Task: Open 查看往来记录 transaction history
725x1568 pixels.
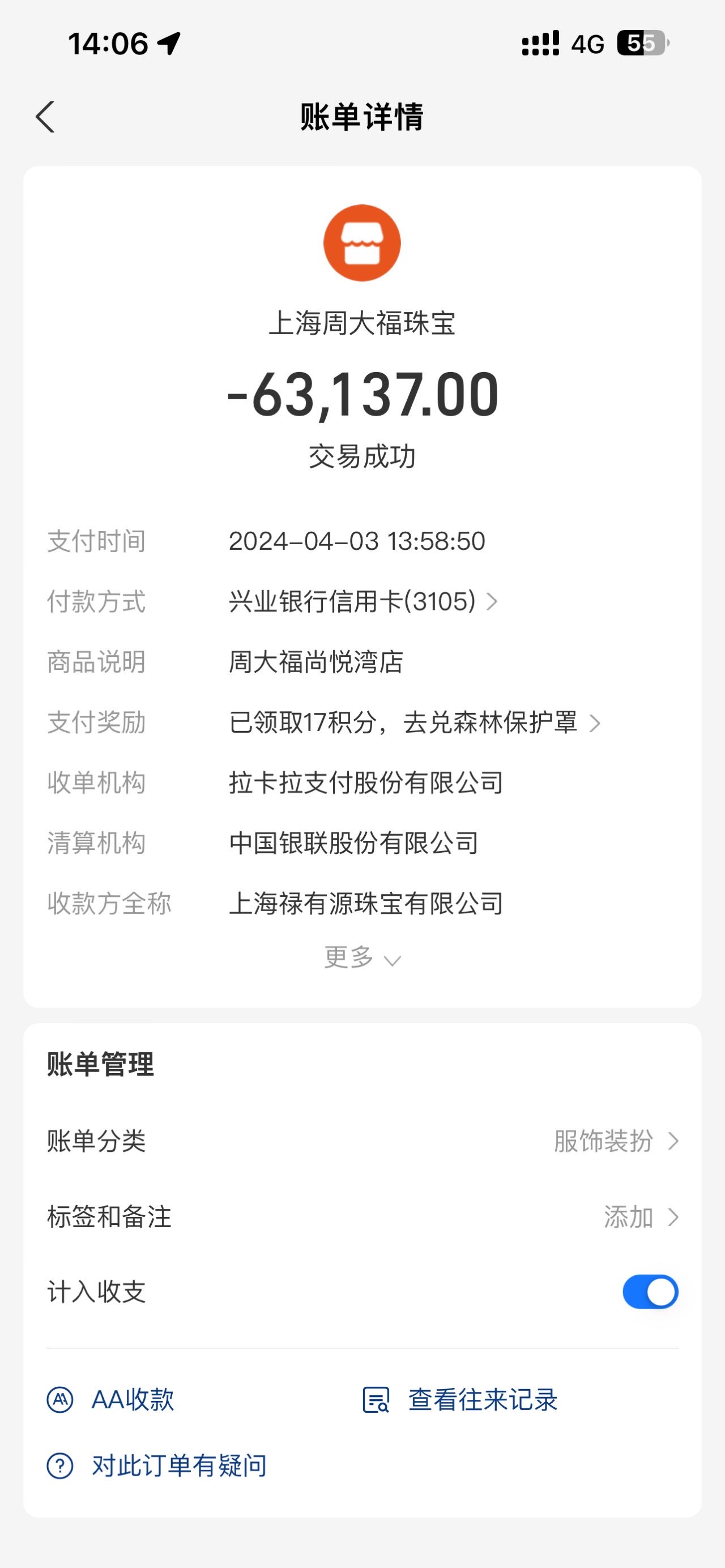Action: (459, 1399)
